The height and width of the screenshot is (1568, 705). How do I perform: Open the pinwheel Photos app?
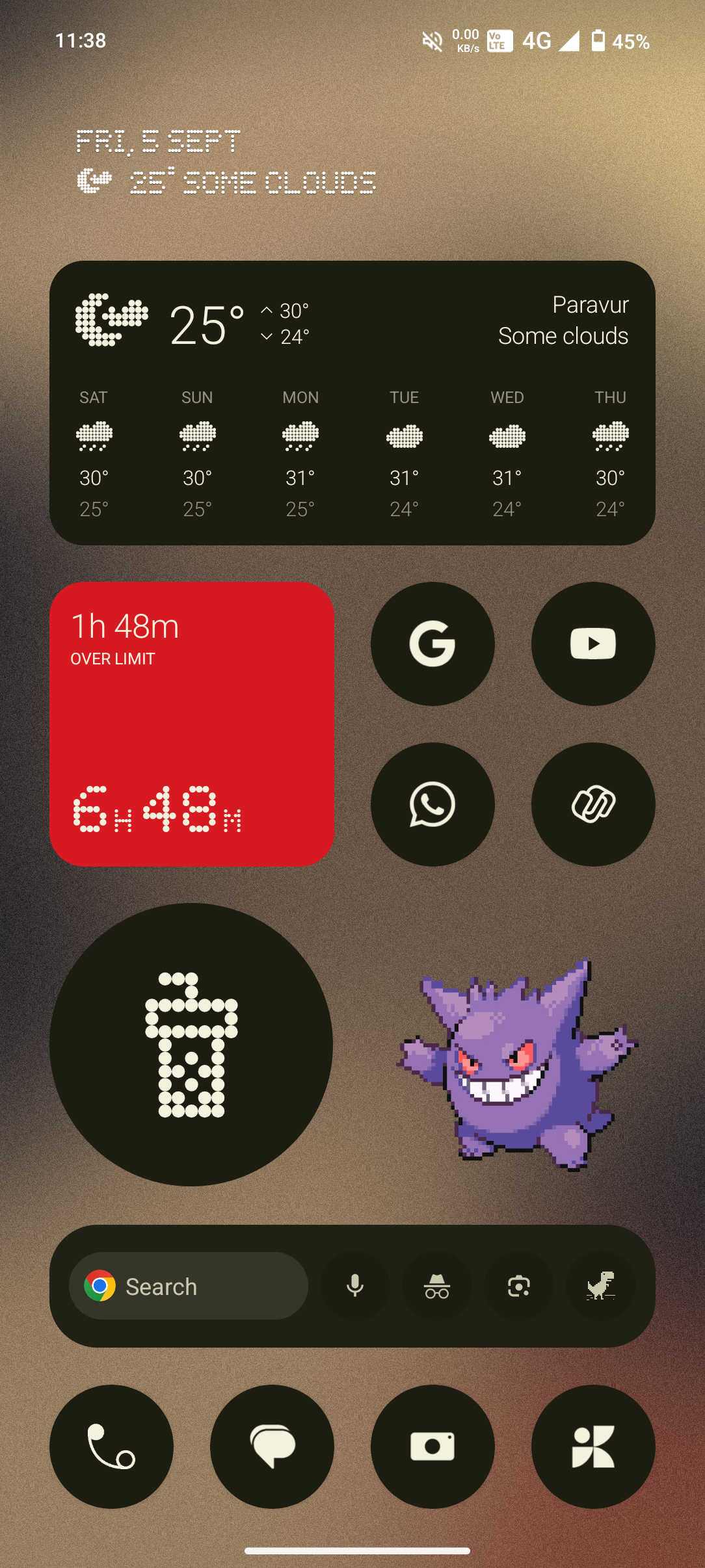click(x=592, y=1446)
